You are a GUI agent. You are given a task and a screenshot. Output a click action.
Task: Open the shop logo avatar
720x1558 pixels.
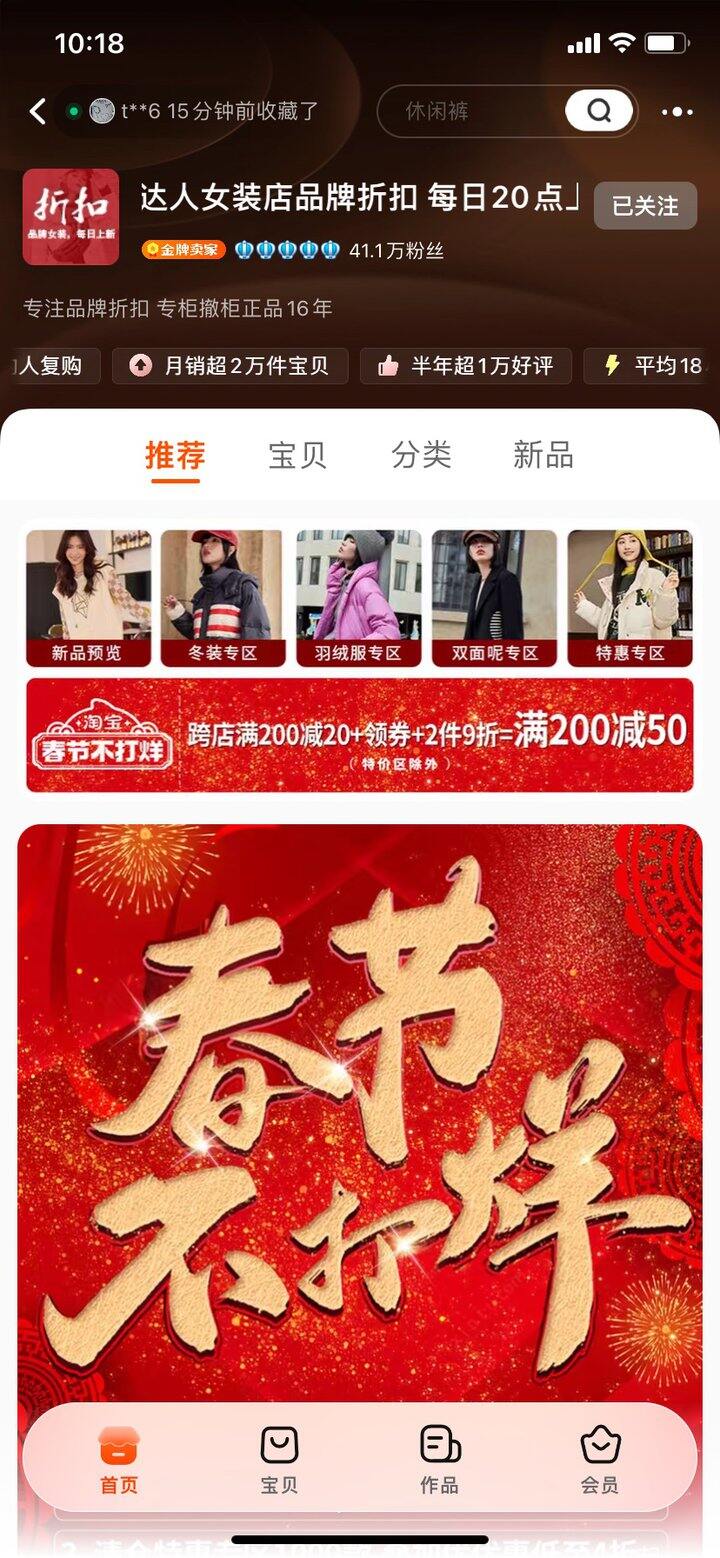click(71, 217)
